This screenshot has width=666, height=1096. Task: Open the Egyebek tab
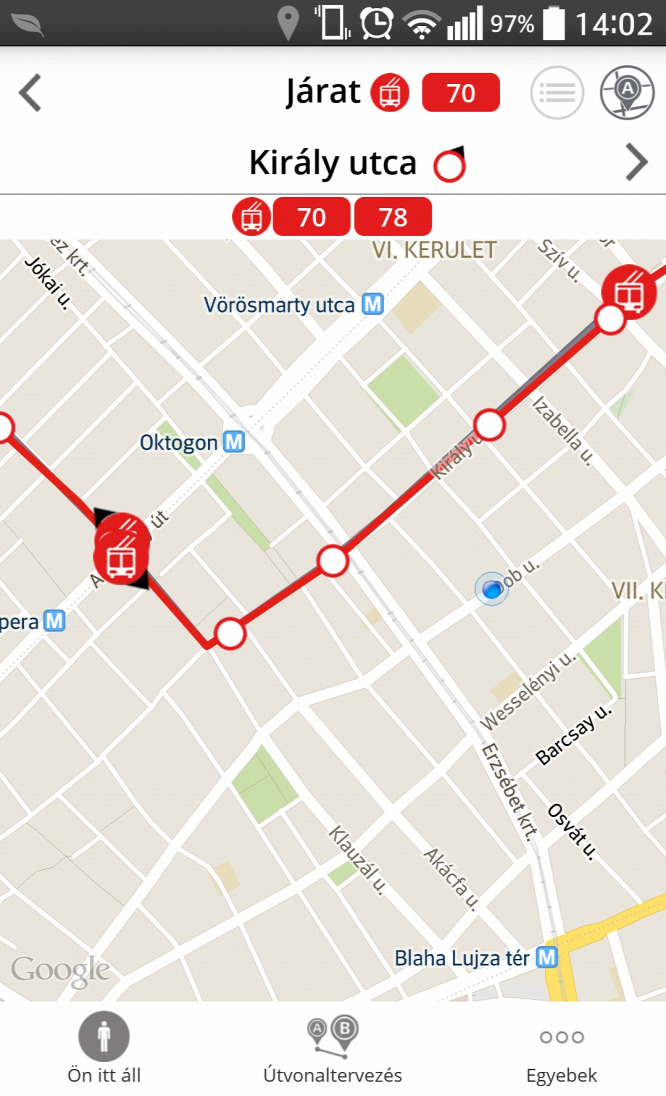(561, 1048)
